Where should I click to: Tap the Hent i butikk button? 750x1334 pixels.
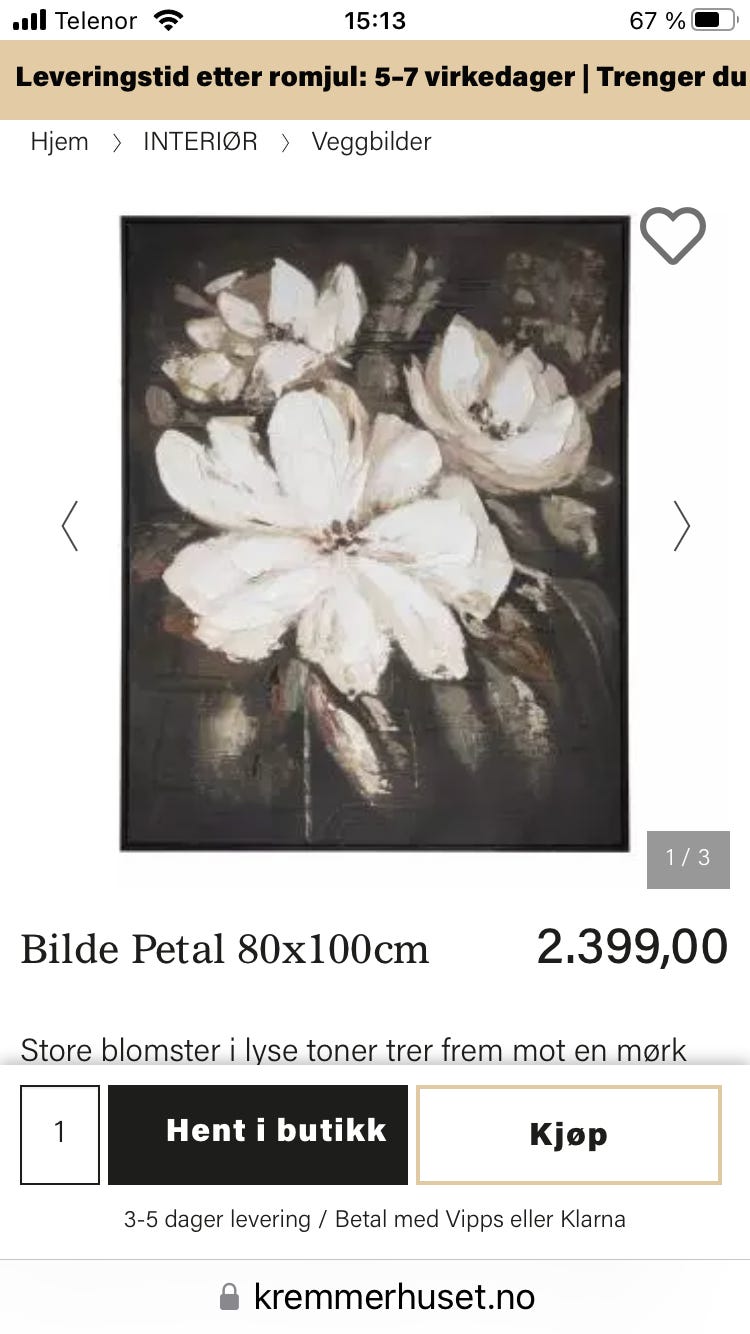point(258,1134)
